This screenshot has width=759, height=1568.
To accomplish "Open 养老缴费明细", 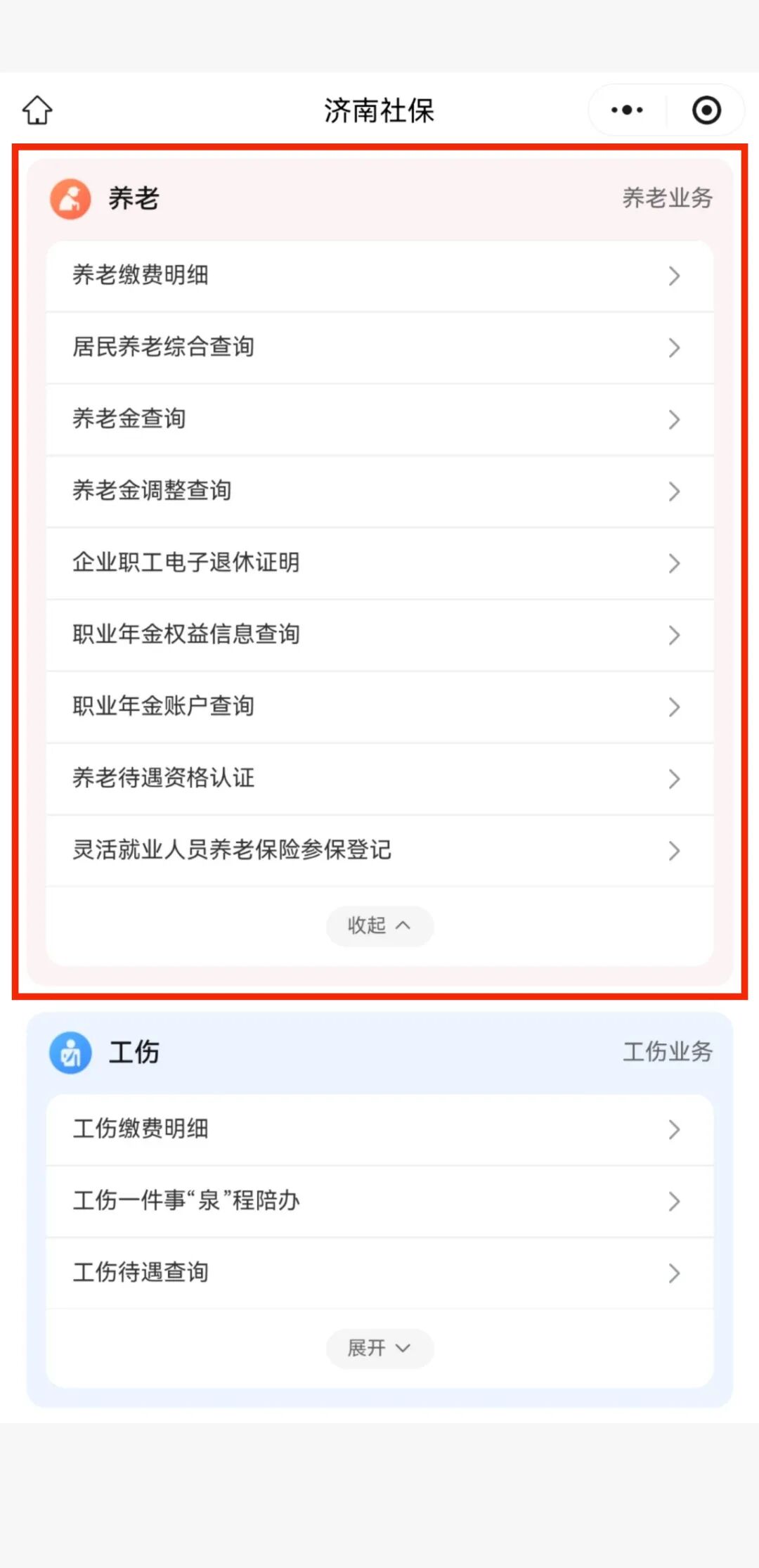I will pyautogui.click(x=379, y=276).
